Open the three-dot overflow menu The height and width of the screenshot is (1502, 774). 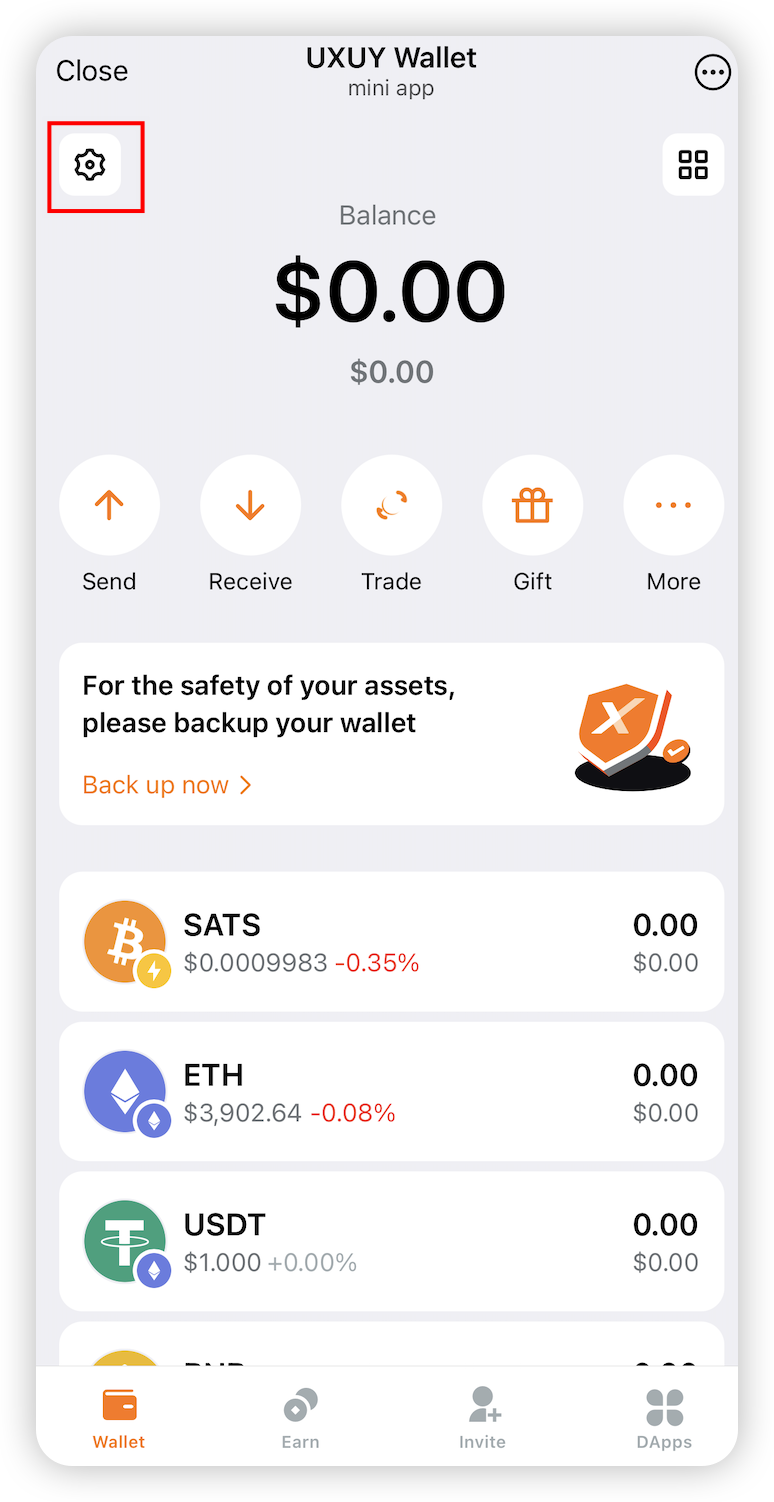coord(712,72)
